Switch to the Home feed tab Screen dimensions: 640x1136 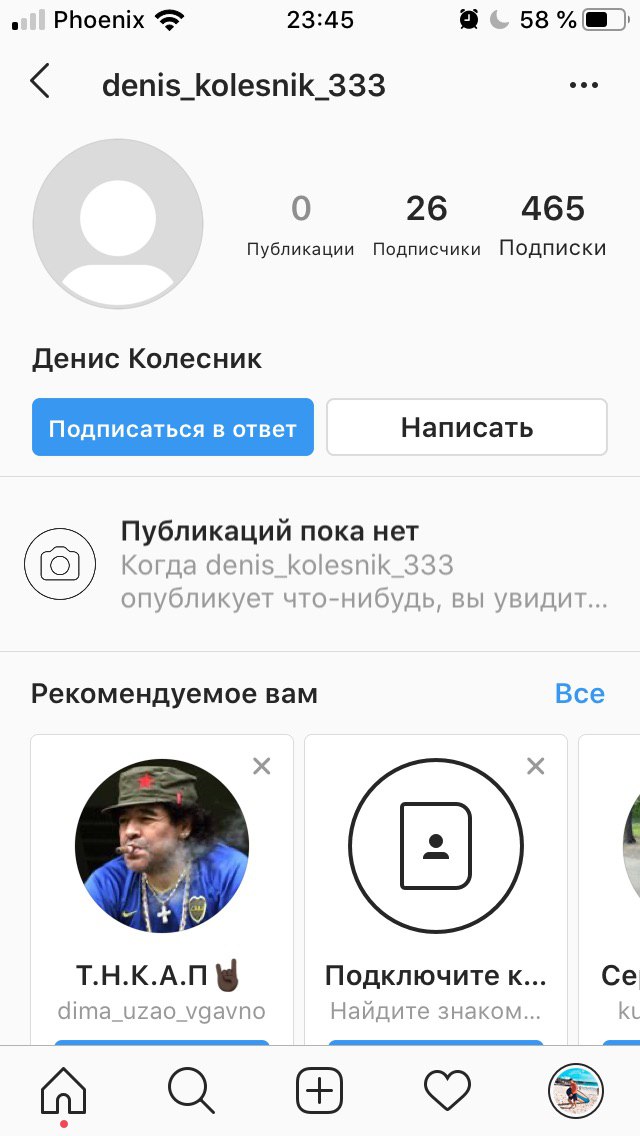tap(64, 1090)
